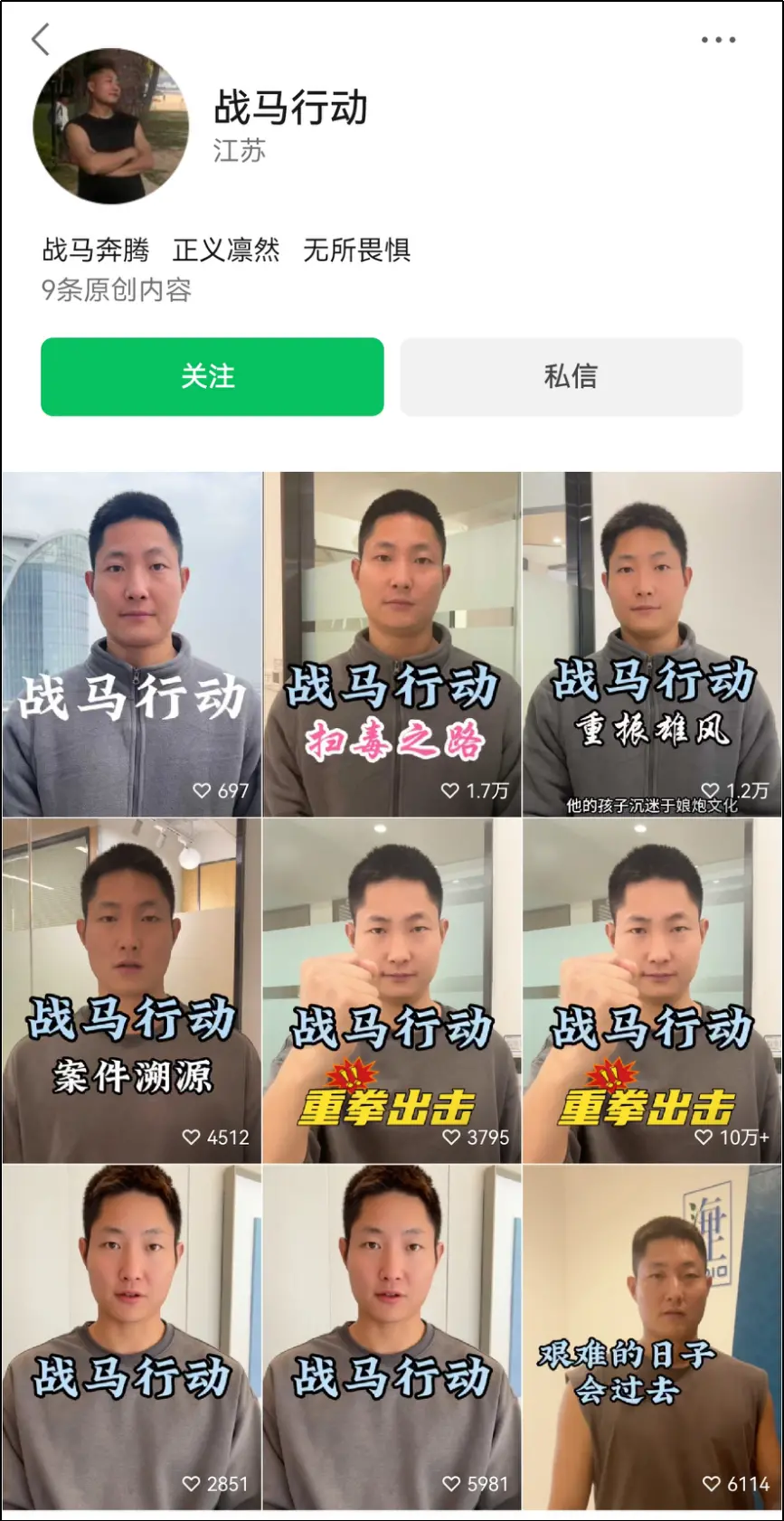
Task: Open the 重拳出击 video with 3795 likes
Action: [x=392, y=991]
